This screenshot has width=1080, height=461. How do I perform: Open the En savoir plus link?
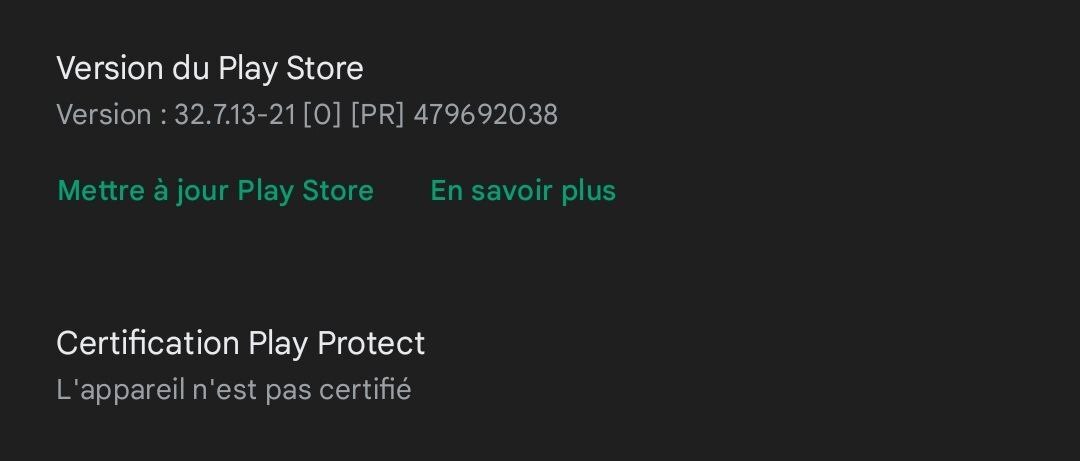[x=523, y=191]
